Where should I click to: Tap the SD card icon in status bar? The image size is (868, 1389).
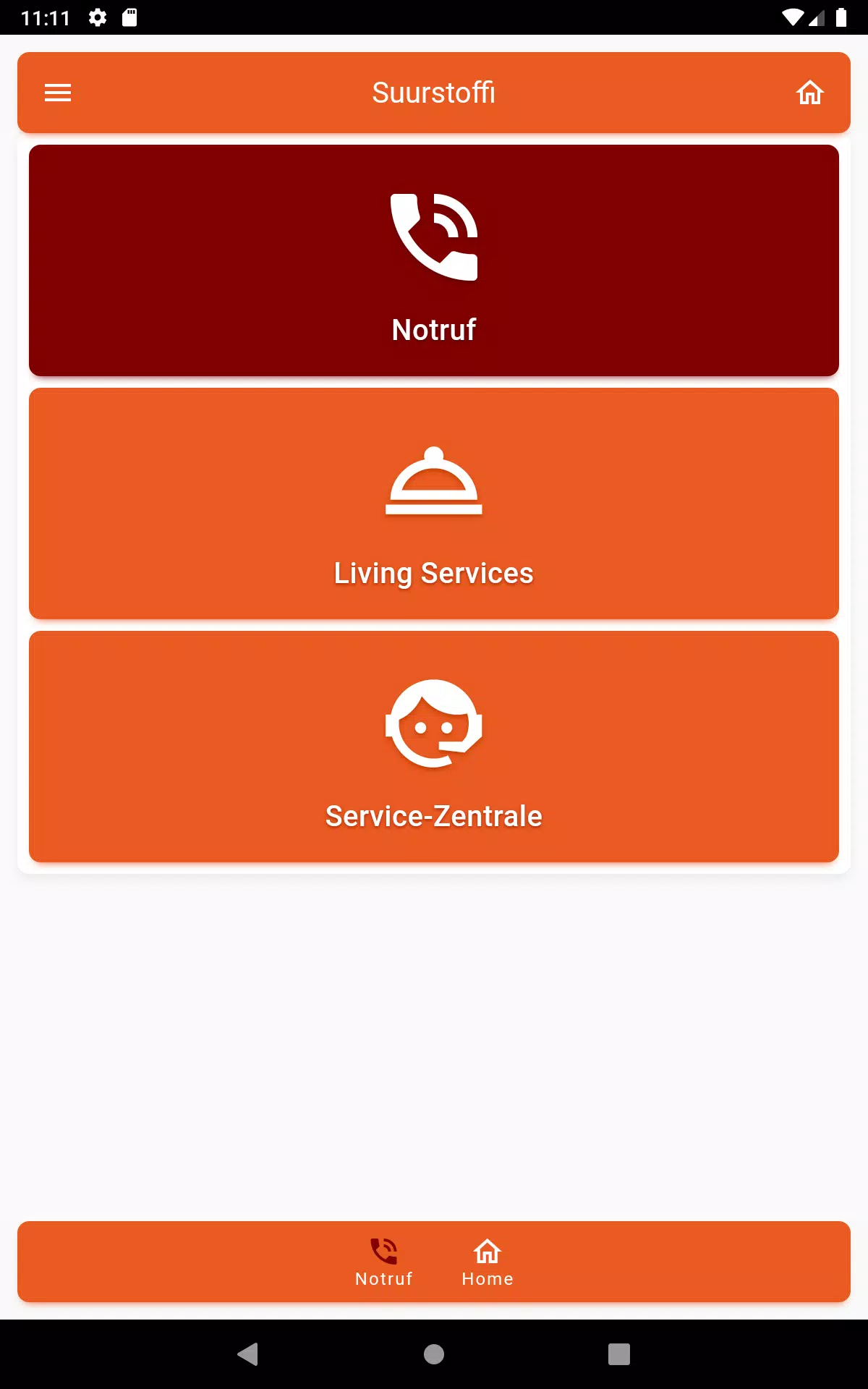131,17
